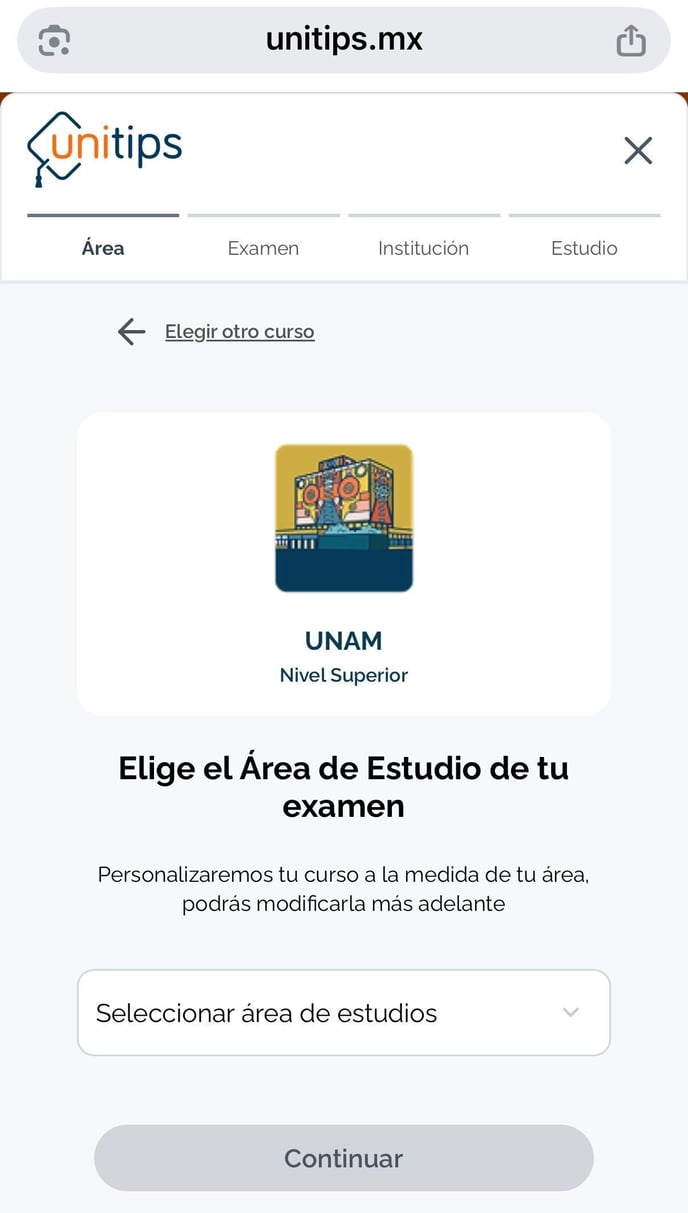Screen dimensions: 688x1213
Task: Tap the 'Elegir otro curso' link
Action: pos(239,332)
